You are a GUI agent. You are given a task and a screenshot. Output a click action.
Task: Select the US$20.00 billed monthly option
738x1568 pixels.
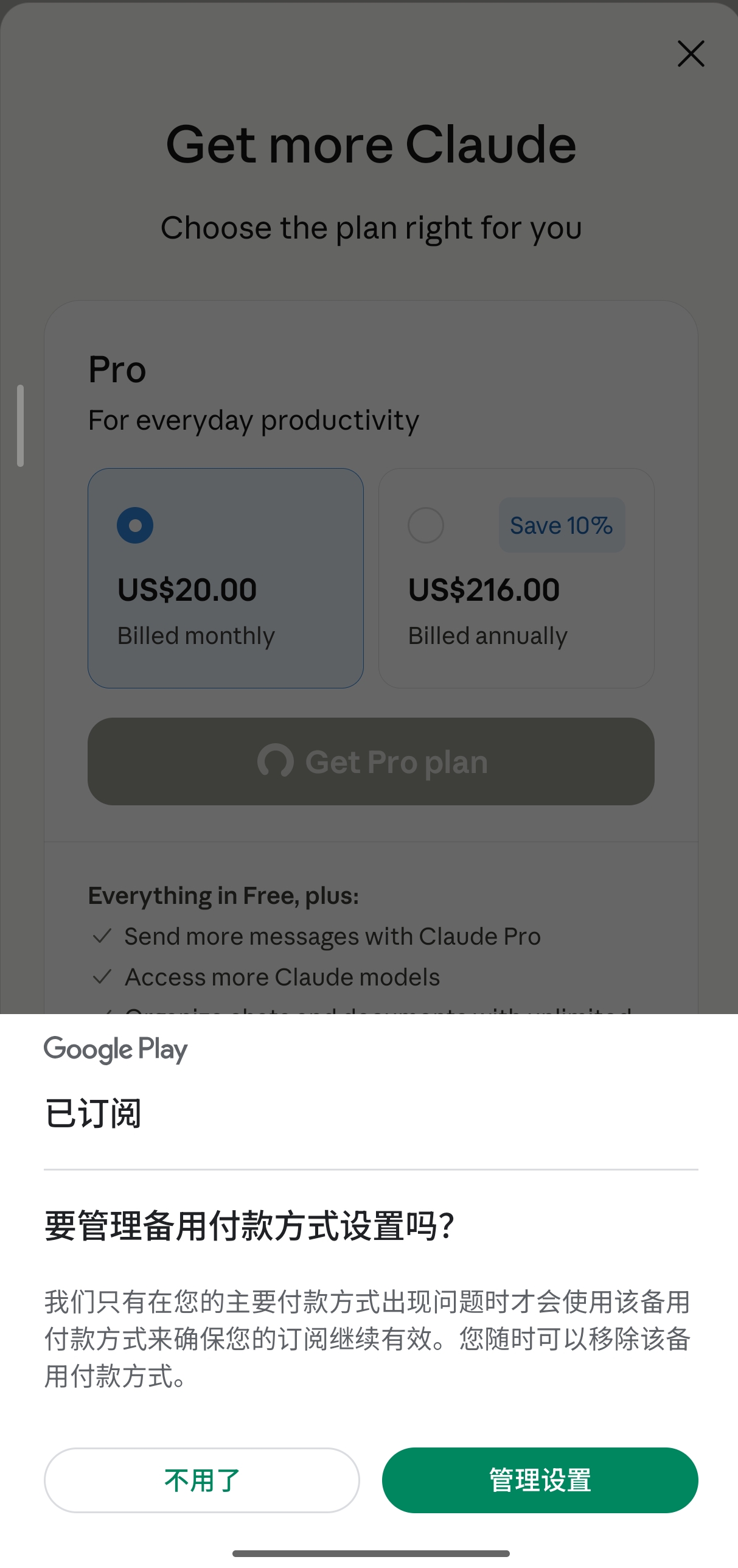(x=226, y=578)
